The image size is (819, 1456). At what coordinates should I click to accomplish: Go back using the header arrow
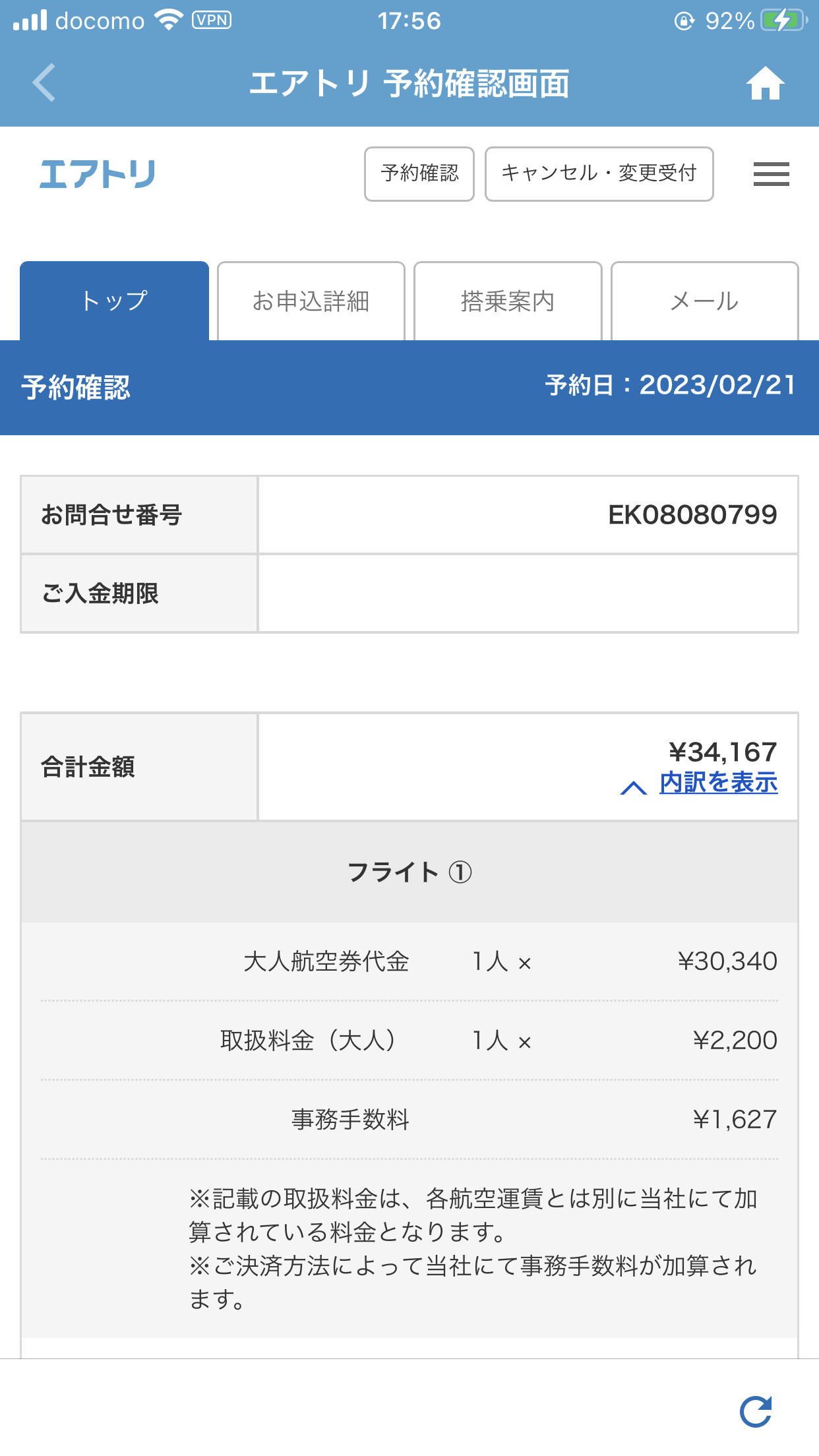(44, 83)
